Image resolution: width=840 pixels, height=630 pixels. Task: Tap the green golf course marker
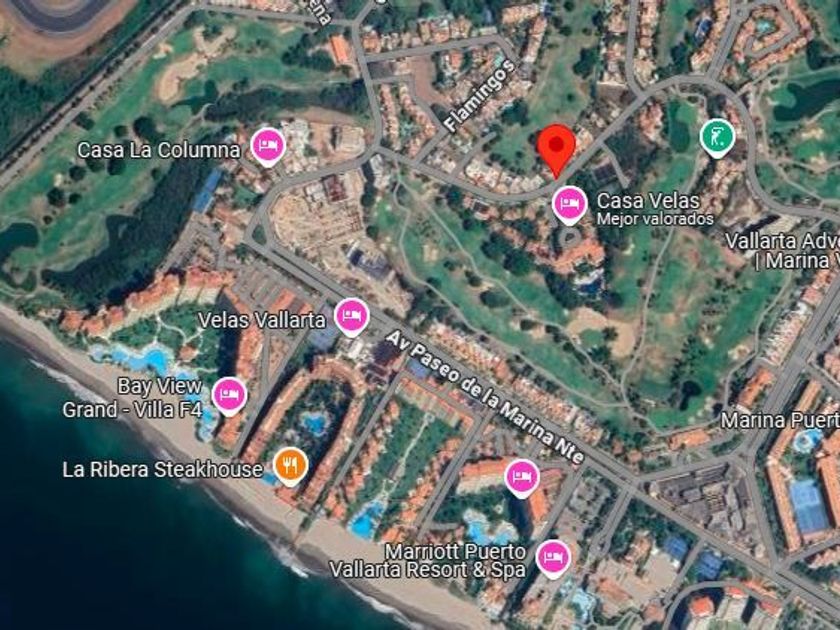tap(717, 138)
